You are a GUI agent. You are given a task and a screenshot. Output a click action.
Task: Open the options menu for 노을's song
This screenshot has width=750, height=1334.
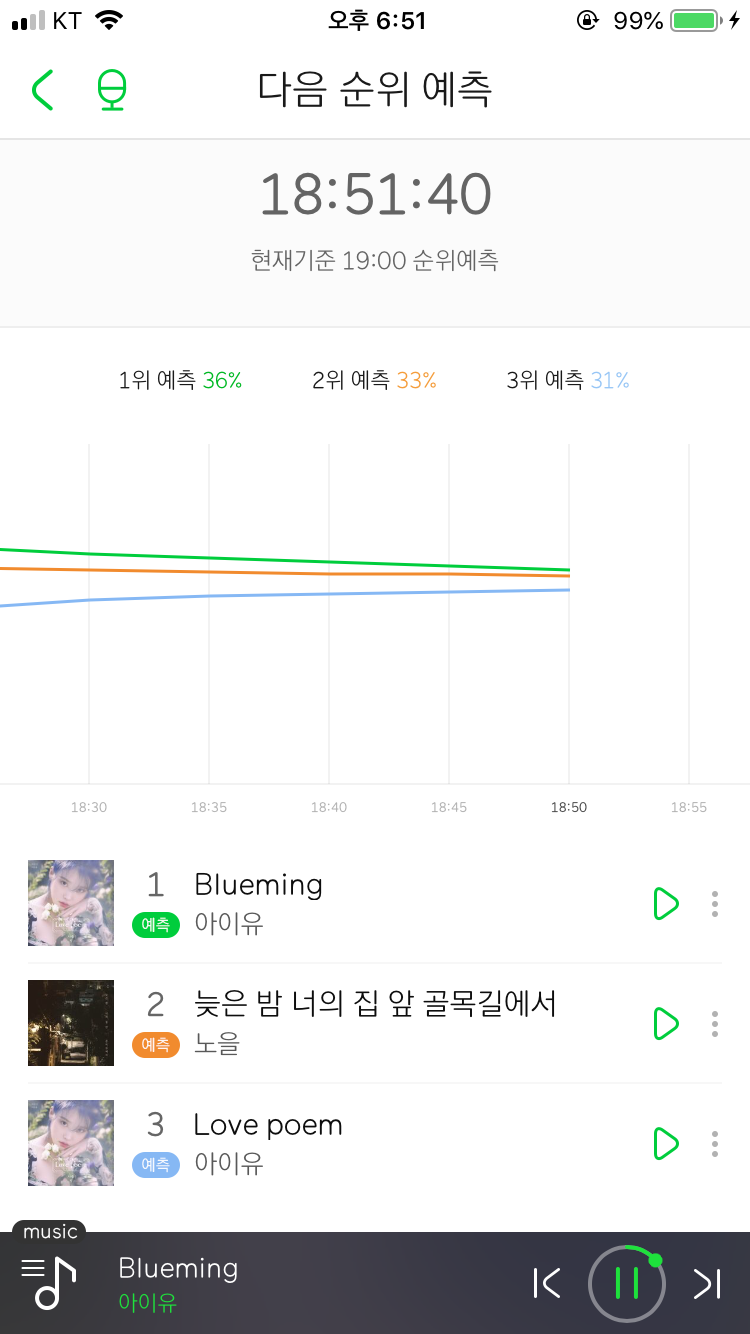(715, 1023)
